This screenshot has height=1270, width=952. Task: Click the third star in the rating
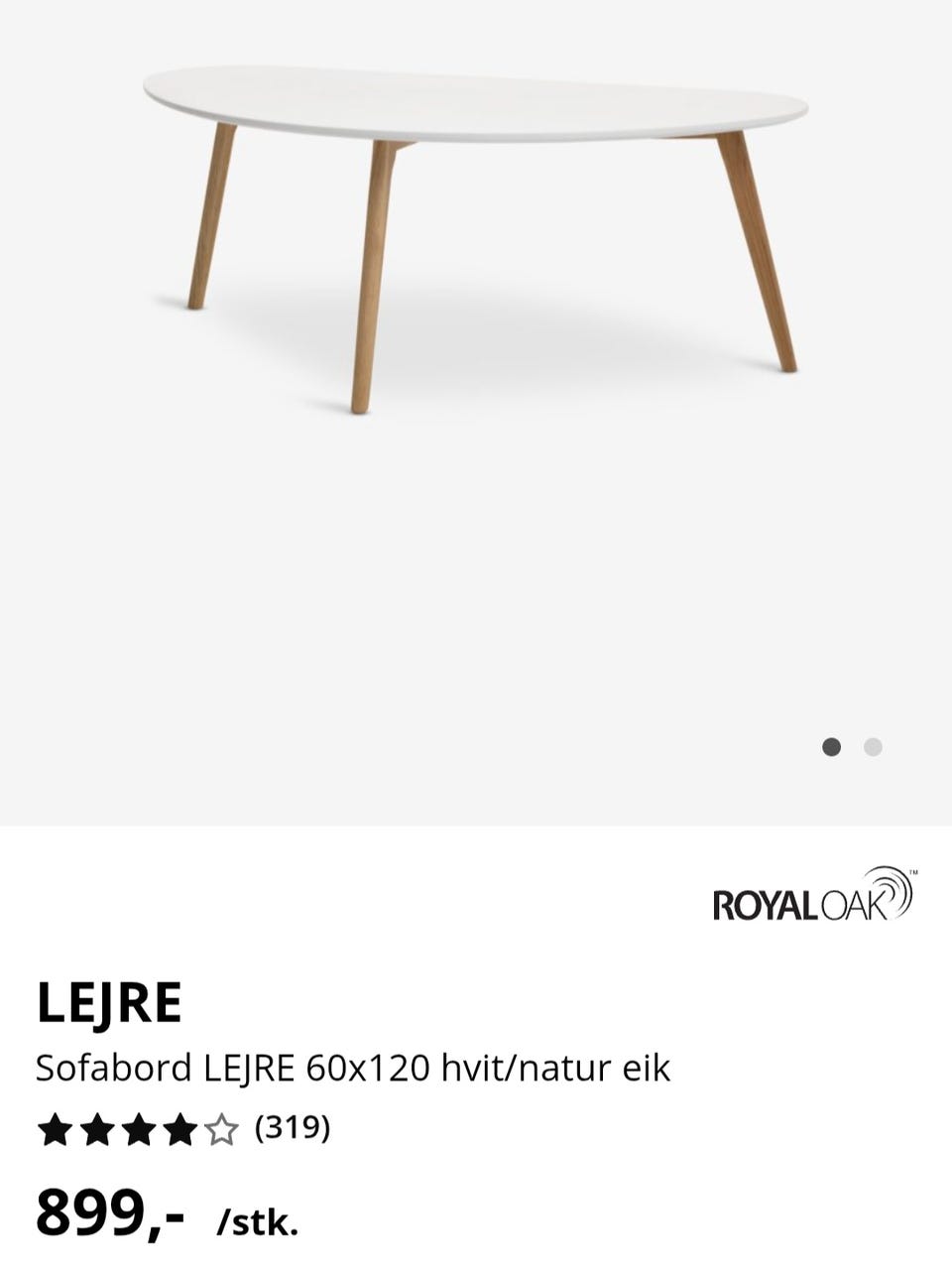pyautogui.click(x=138, y=1130)
